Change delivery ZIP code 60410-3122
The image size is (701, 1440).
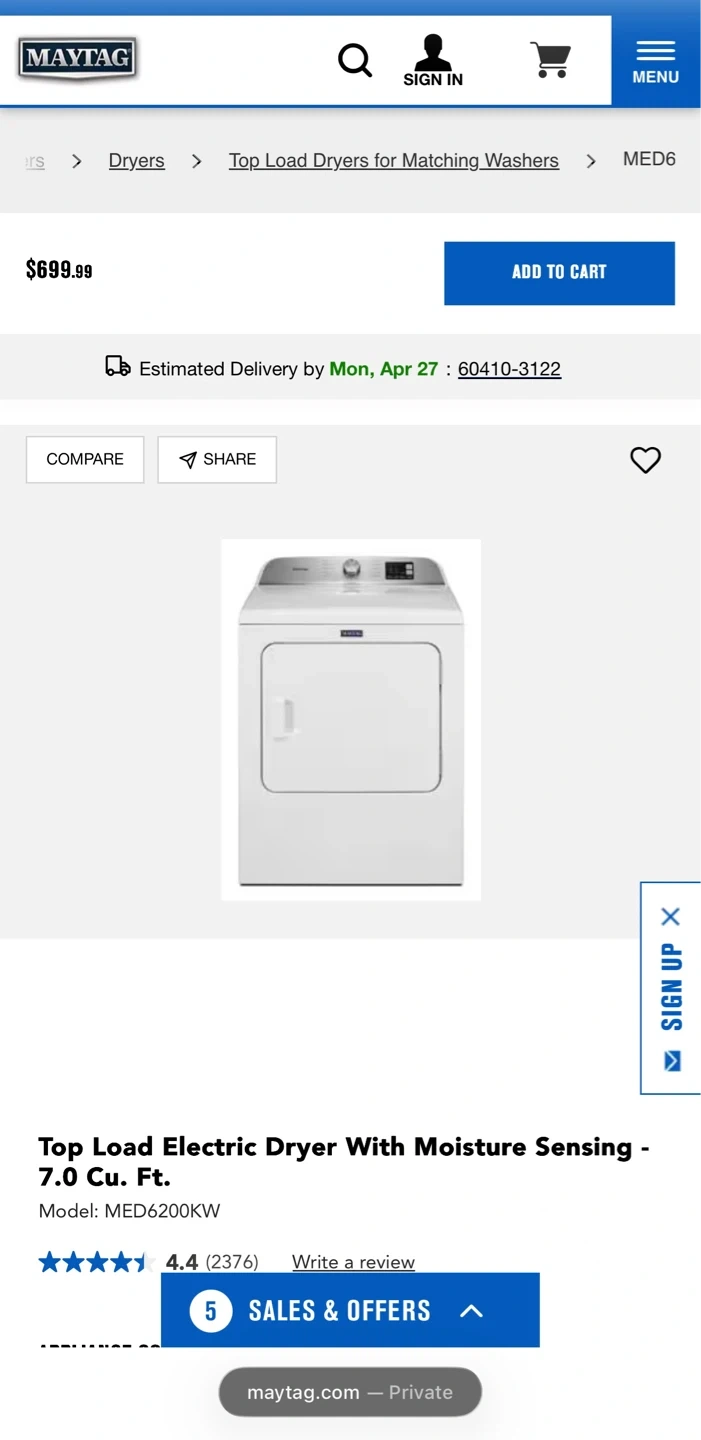pos(509,369)
